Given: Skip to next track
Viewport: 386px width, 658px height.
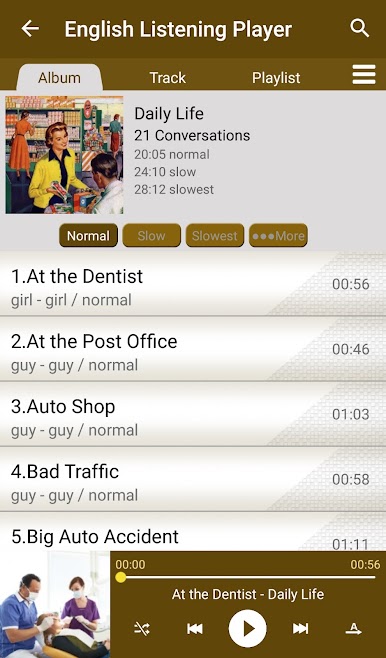Looking at the screenshot, I should point(300,628).
